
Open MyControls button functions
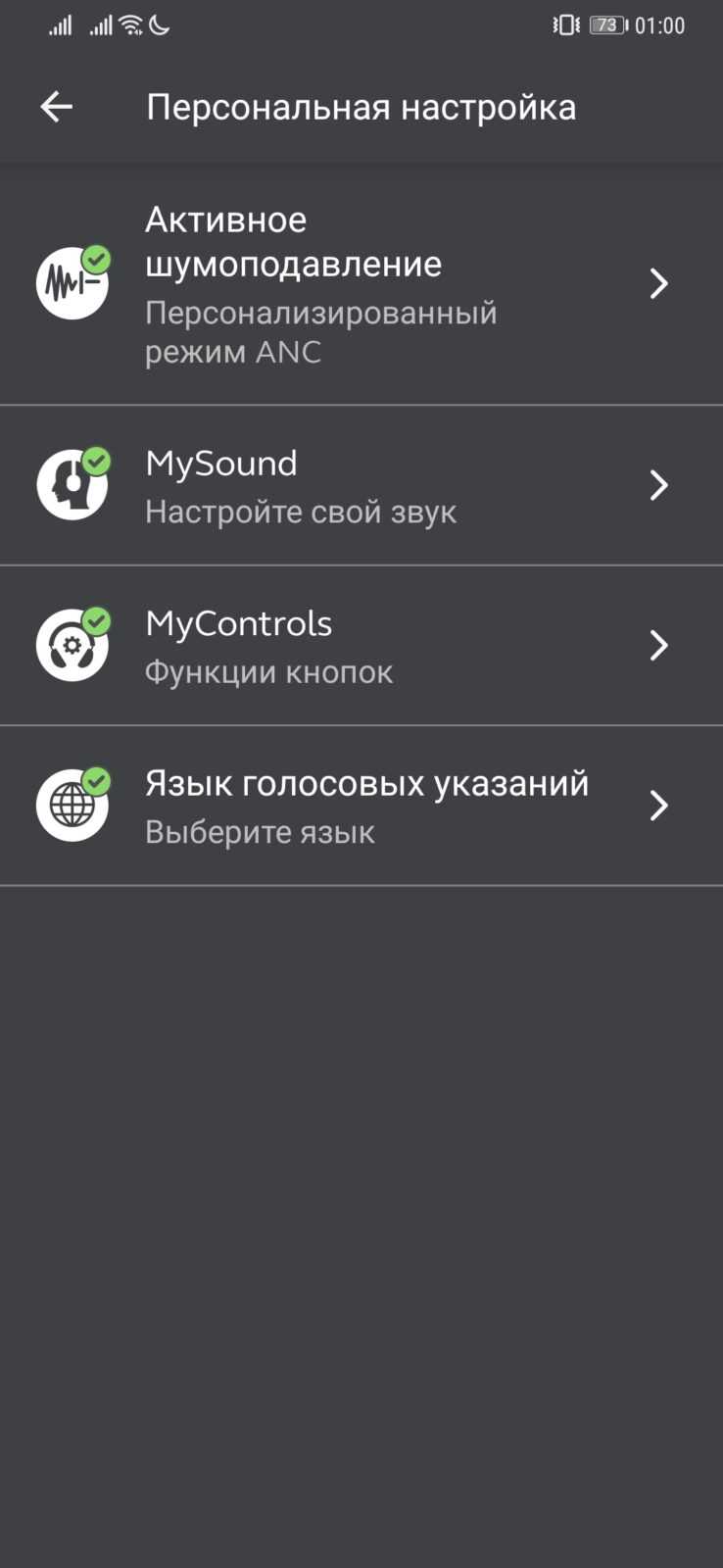click(x=361, y=646)
